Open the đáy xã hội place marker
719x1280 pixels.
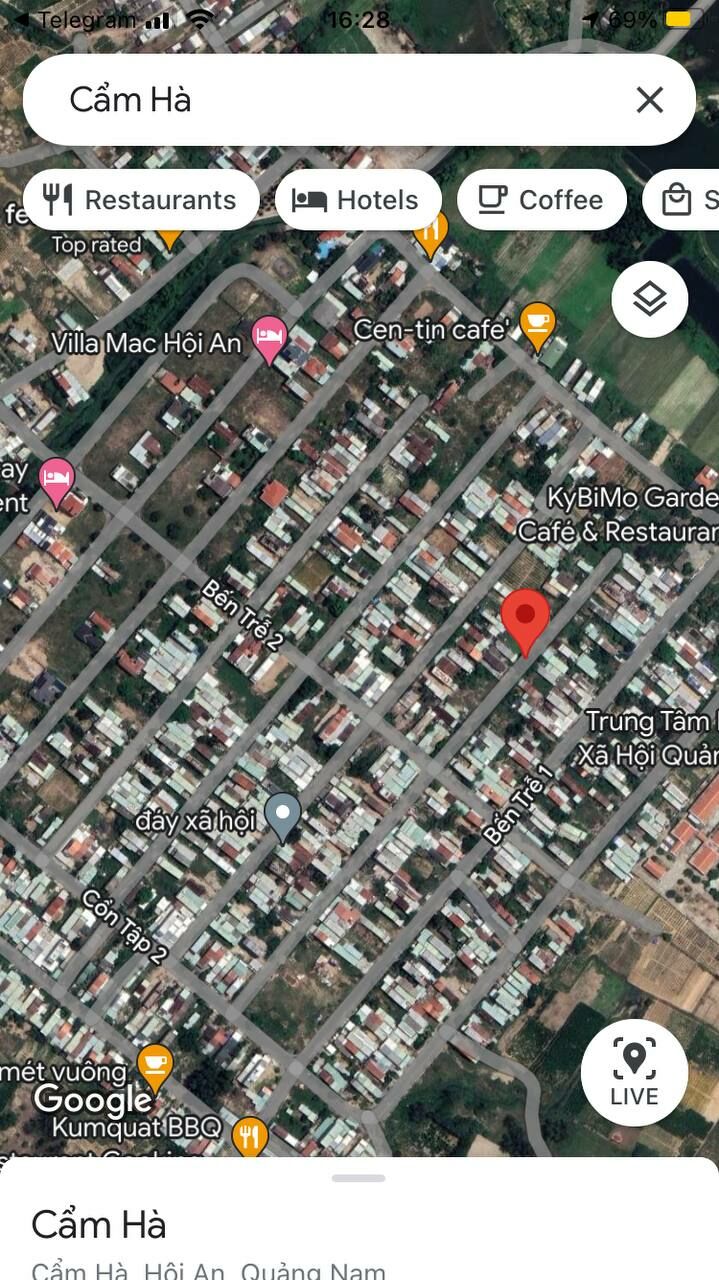coord(283,817)
